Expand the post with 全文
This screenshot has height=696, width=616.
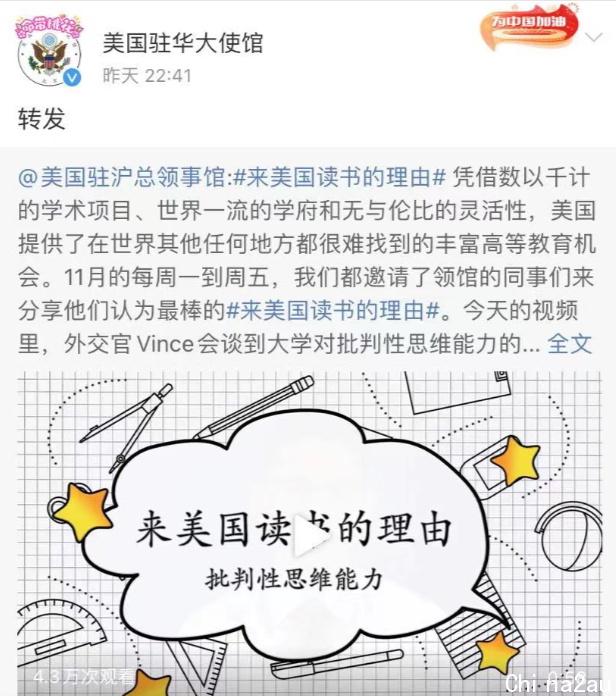[x=571, y=345]
